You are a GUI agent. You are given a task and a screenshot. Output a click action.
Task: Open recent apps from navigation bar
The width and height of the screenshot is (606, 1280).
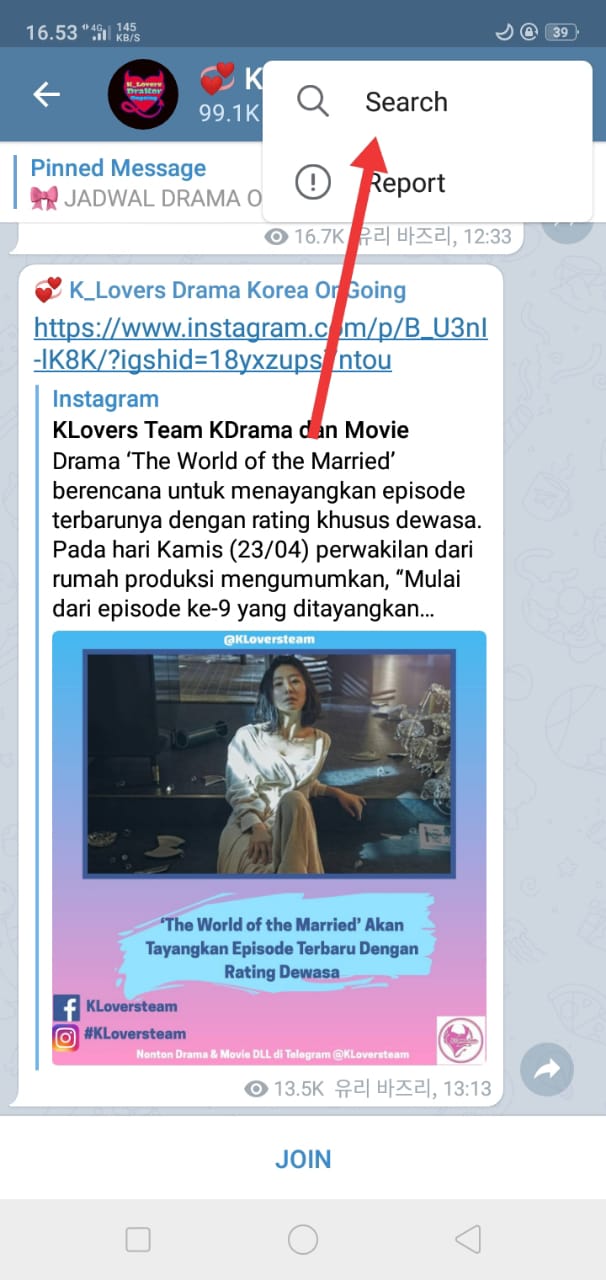(138, 1240)
